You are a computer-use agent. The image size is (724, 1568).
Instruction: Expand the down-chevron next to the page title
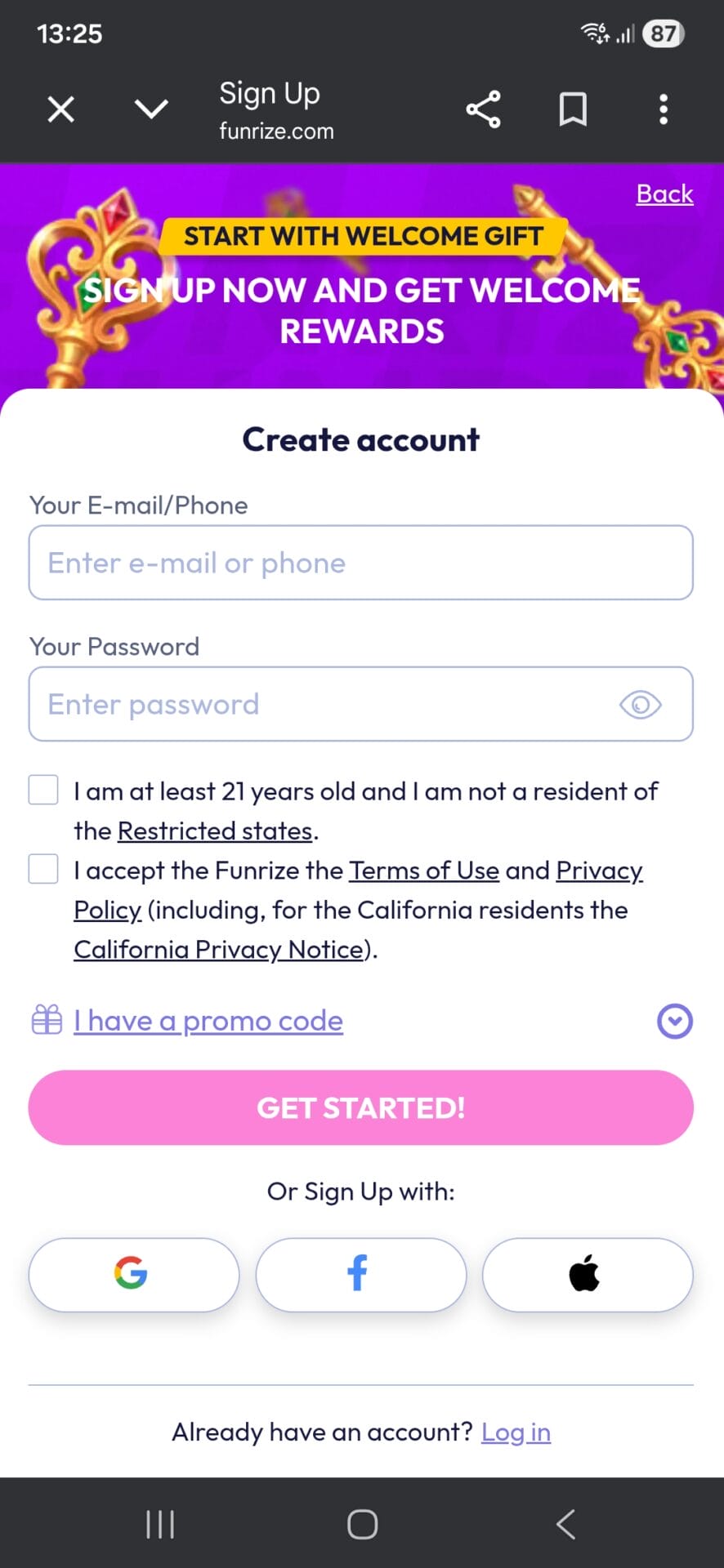(x=151, y=109)
